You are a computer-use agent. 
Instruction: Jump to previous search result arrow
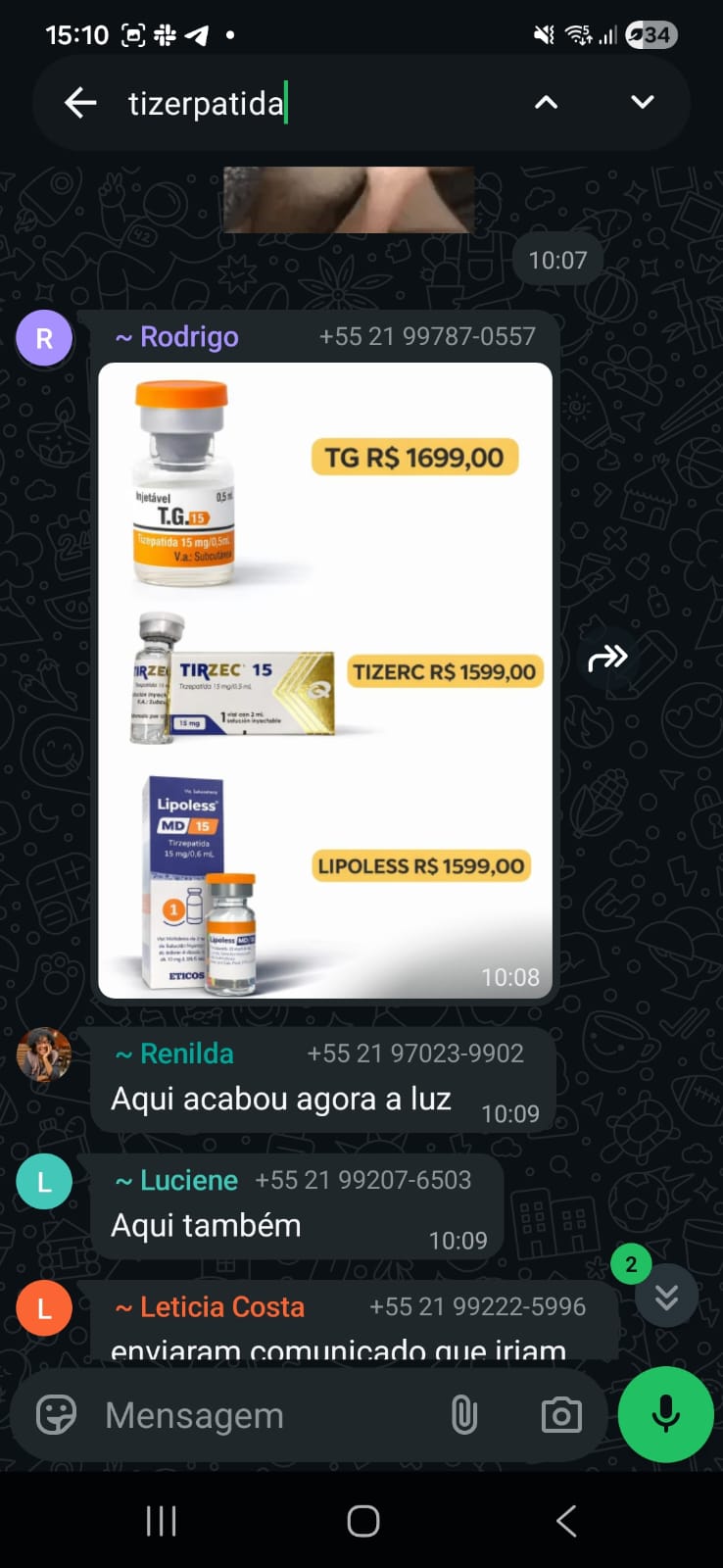click(546, 102)
